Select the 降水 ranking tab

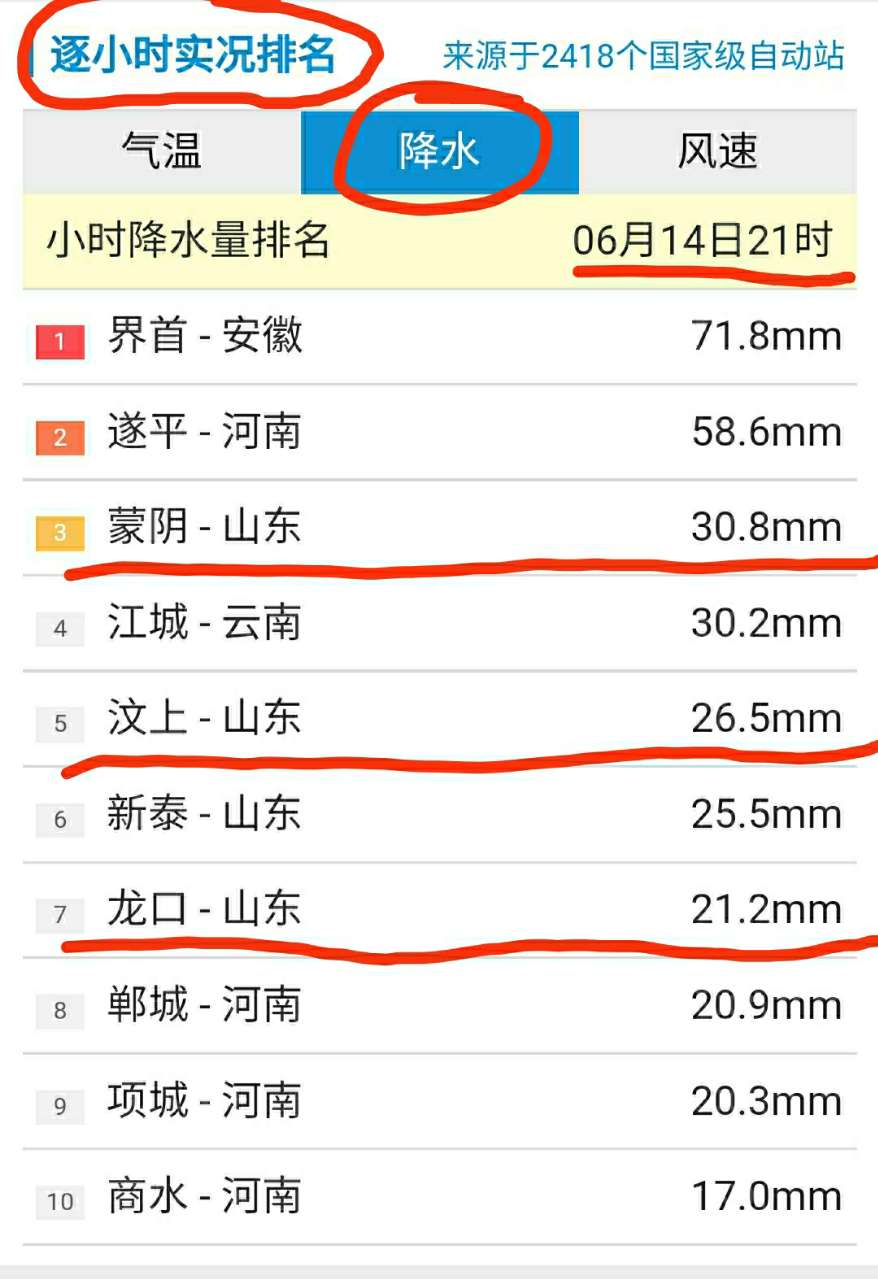click(439, 151)
